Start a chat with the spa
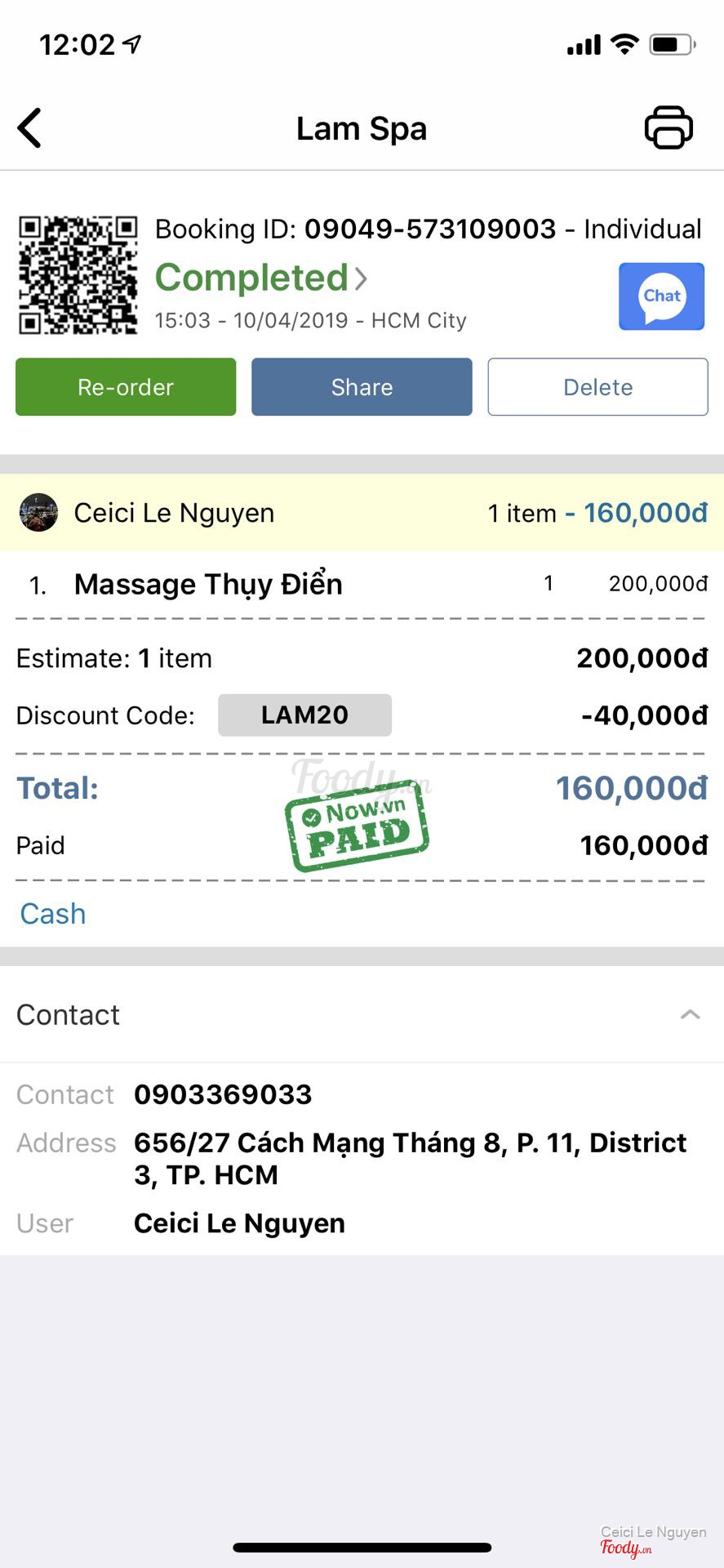The width and height of the screenshot is (724, 1568). [661, 296]
